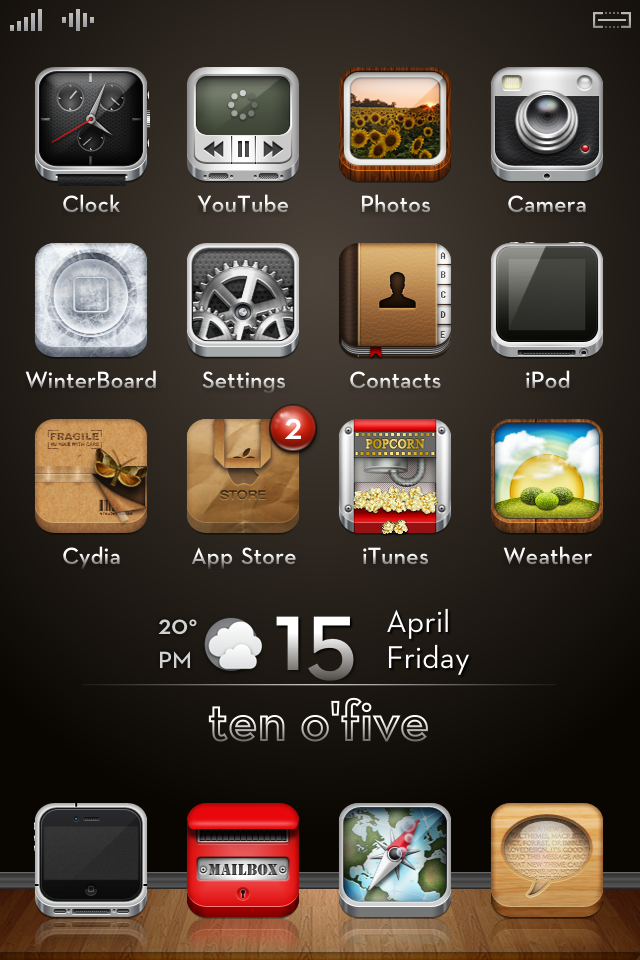Open the red Mailbox app
This screenshot has width=640, height=960.
[x=243, y=860]
